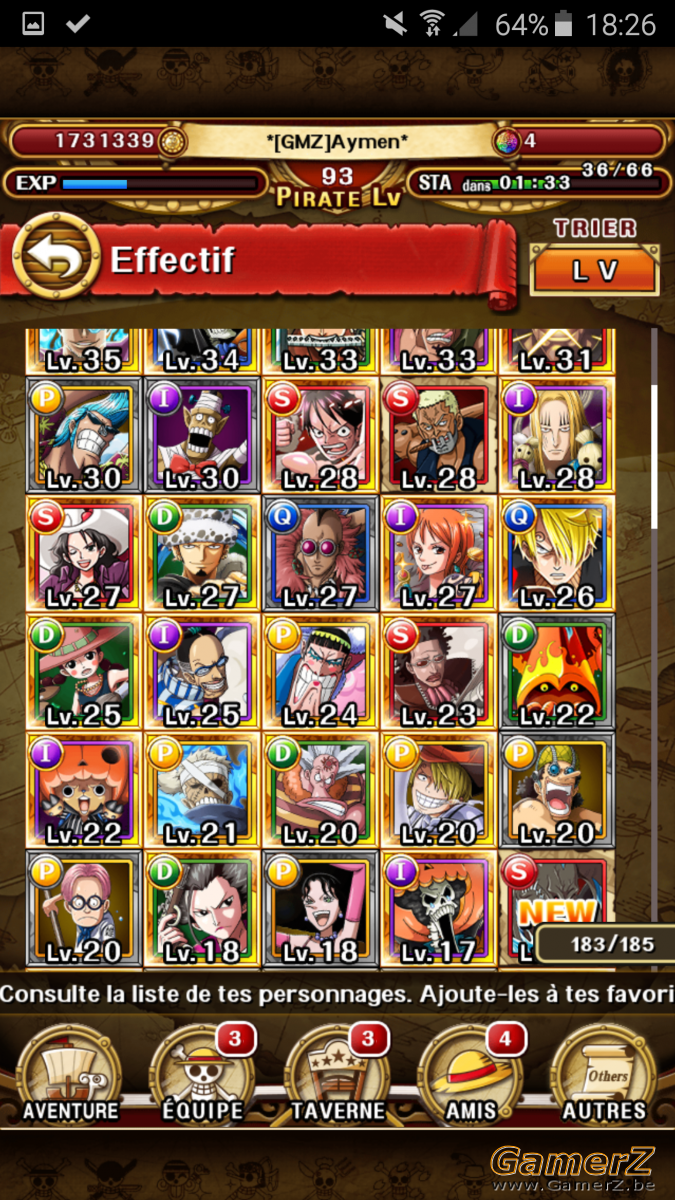Tap the Lv.17 skeleton character
Image resolution: width=675 pixels, height=1200 pixels.
(438, 908)
